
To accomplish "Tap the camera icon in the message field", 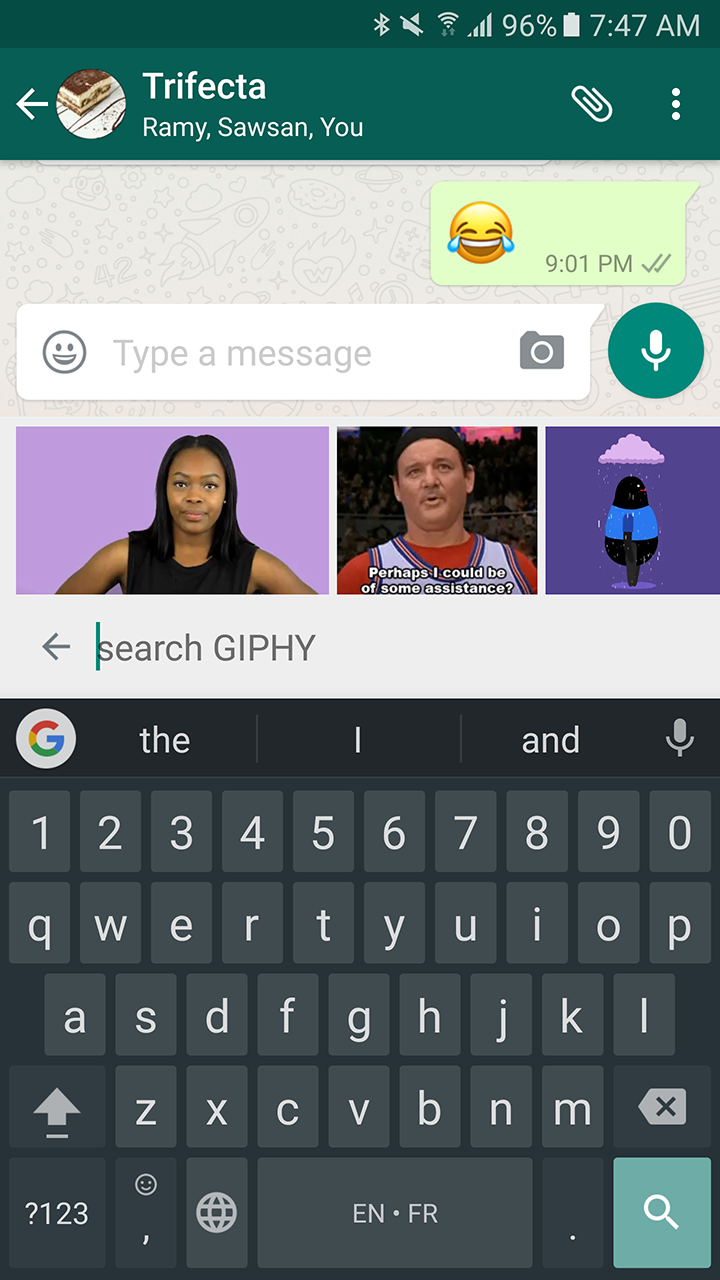I will pyautogui.click(x=540, y=351).
